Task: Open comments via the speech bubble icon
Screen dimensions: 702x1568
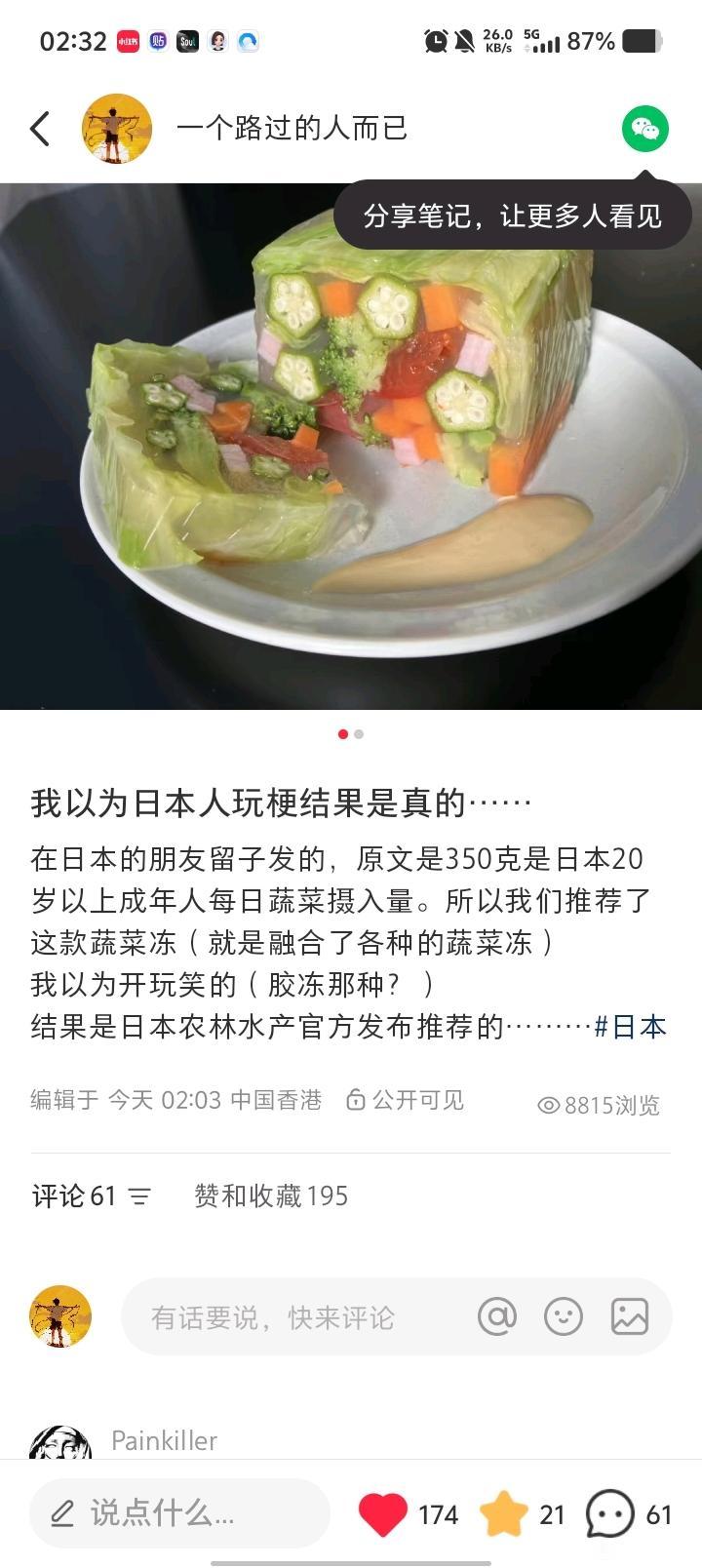Action: point(610,1513)
